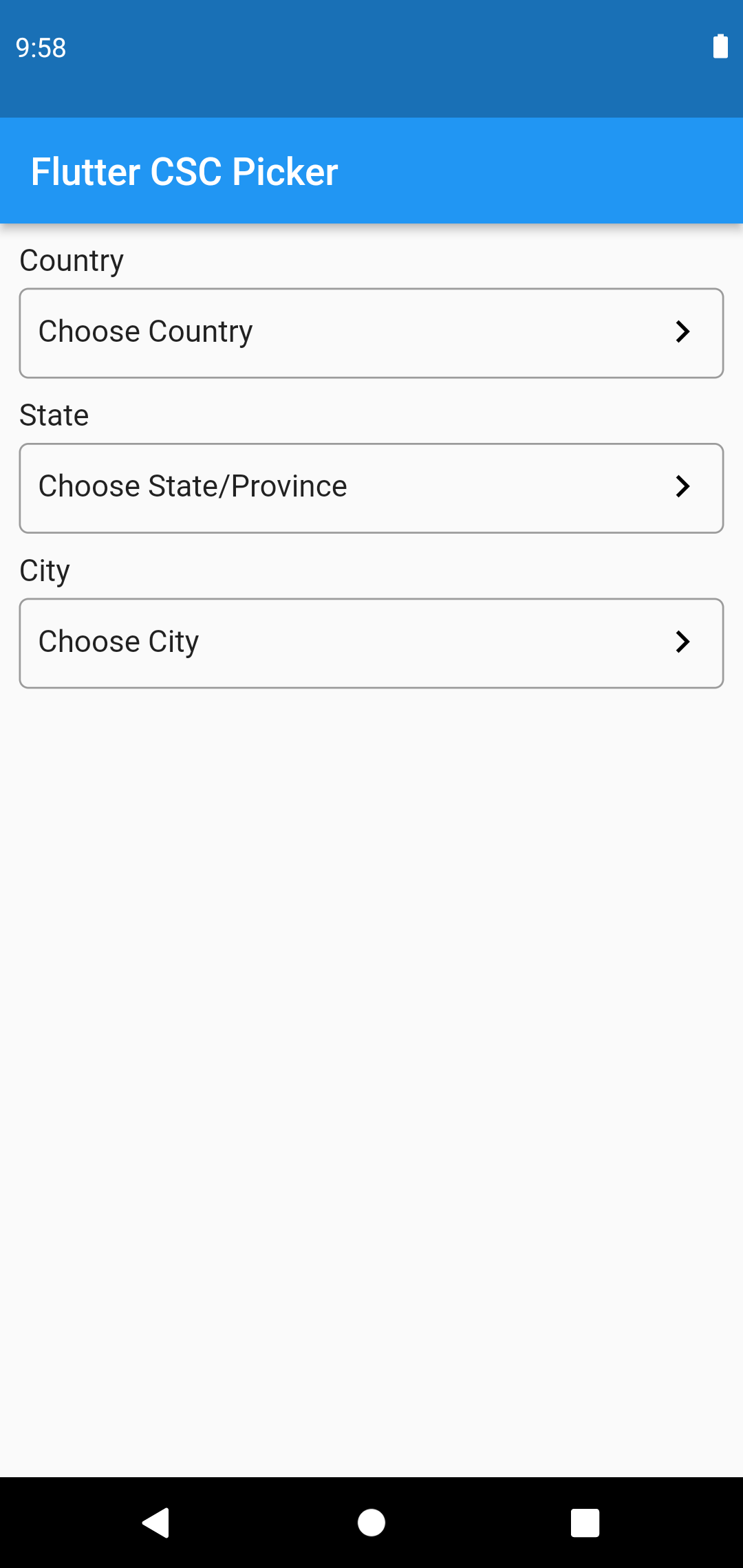Open the Choose City picker
Image resolution: width=743 pixels, height=1568 pixels.
click(371, 643)
